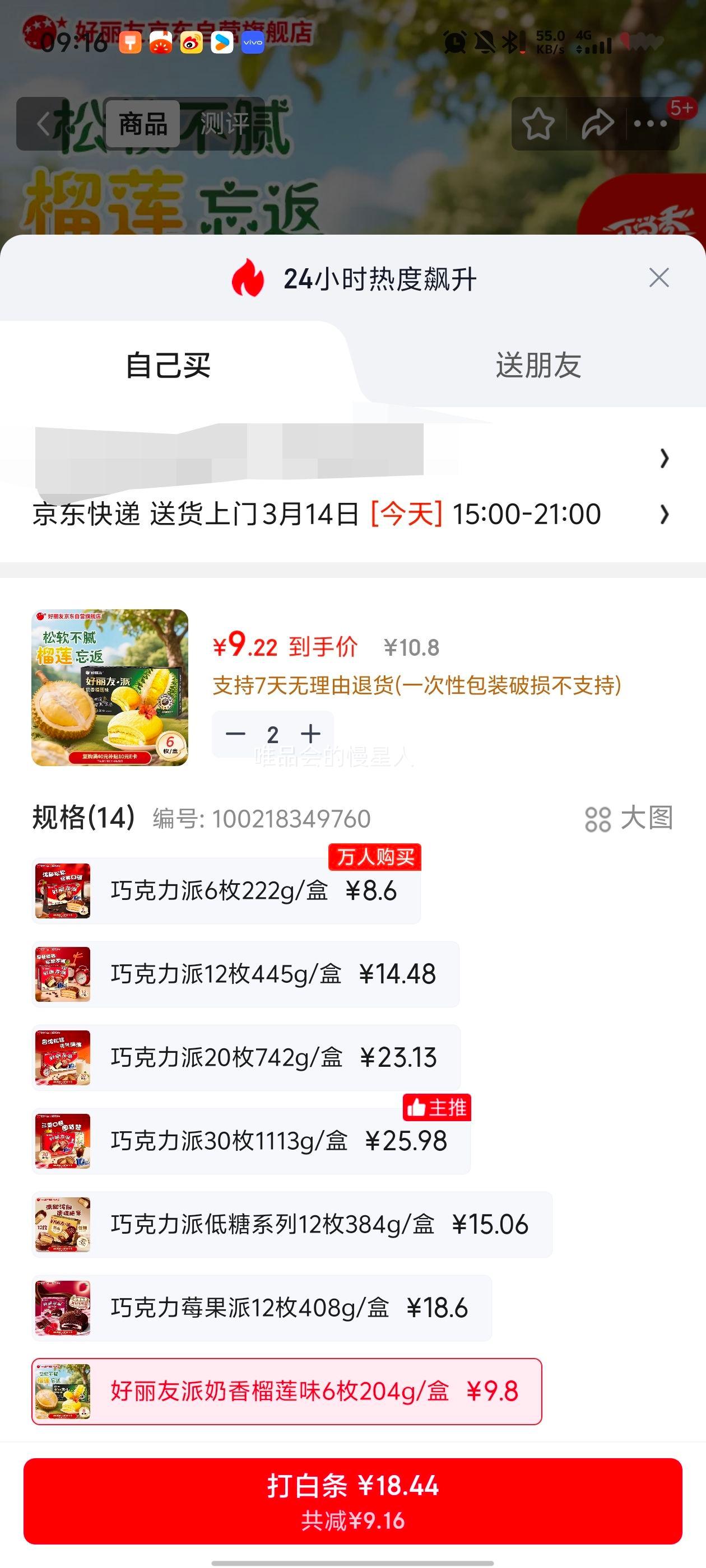The image size is (706, 1568).
Task: Tap the 好丽友派奶香榴莲味6枚204g/盒 option
Action: pyautogui.click(x=286, y=1392)
